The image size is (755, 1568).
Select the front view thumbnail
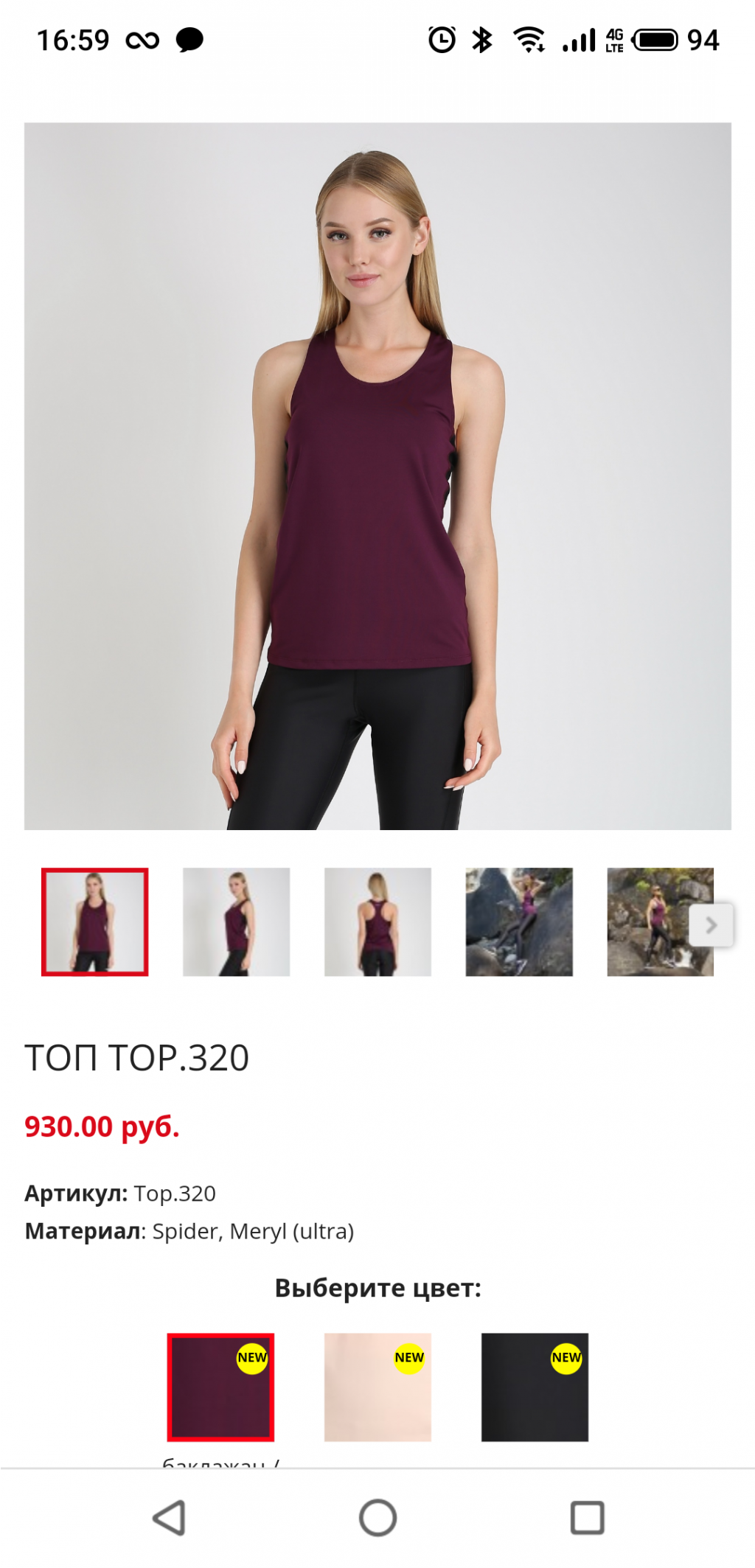[x=94, y=921]
